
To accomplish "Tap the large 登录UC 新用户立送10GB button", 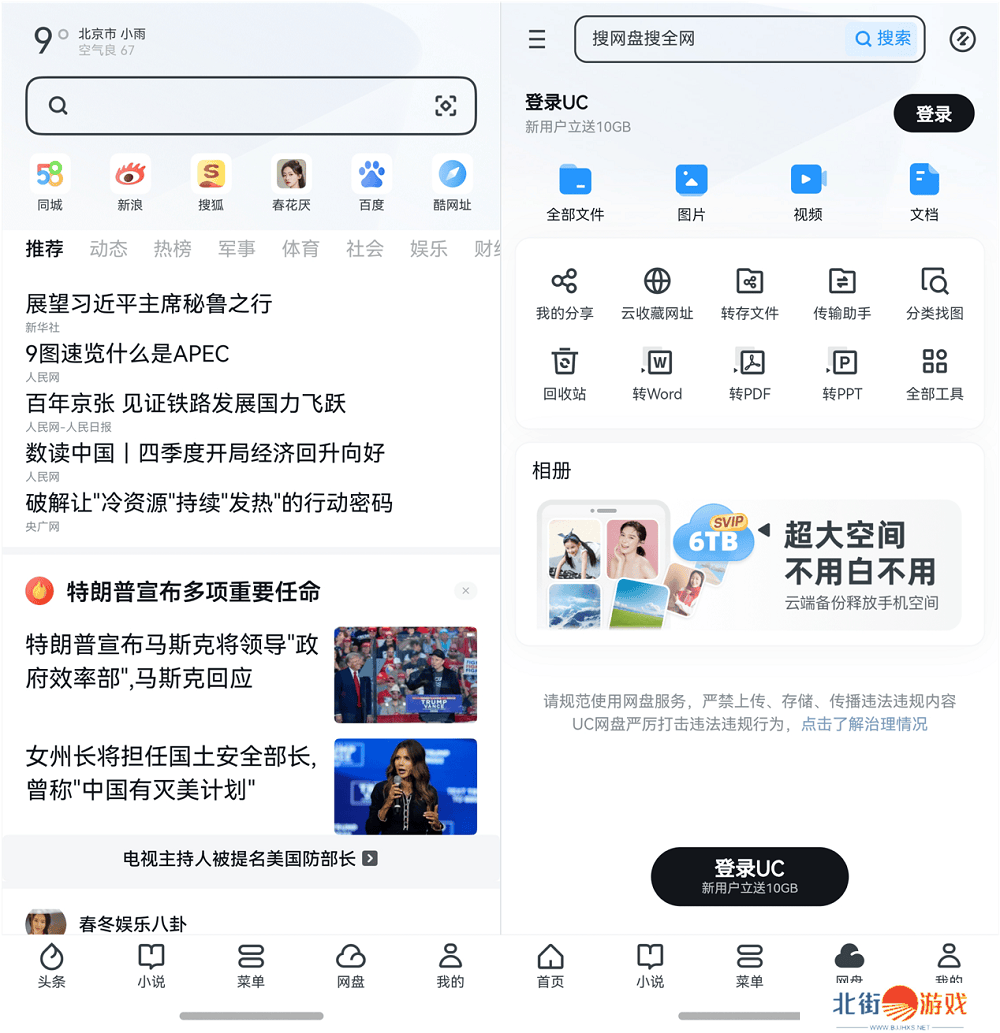I will pyautogui.click(x=749, y=876).
